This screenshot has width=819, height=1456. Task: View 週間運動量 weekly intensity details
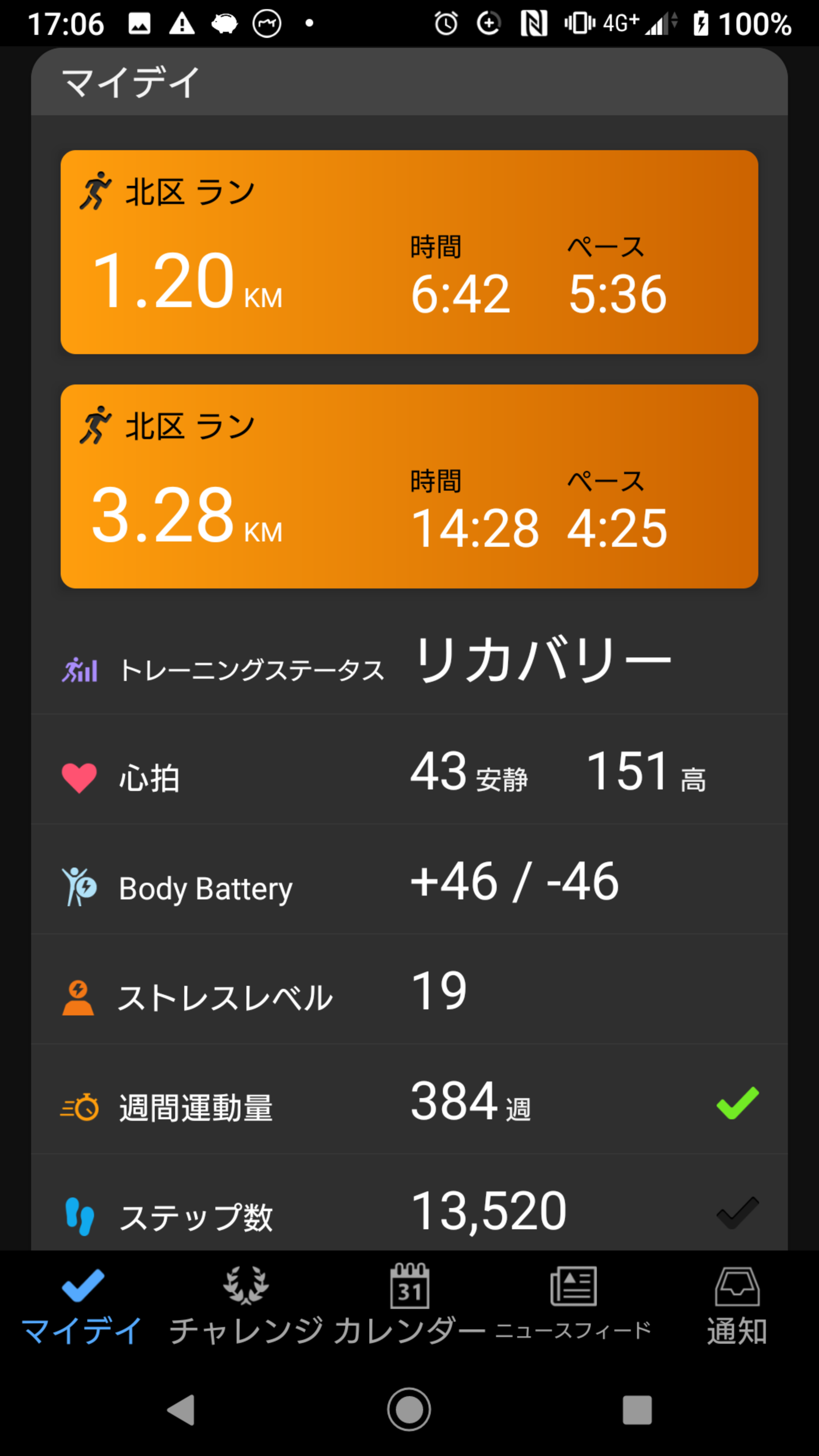(x=409, y=1102)
